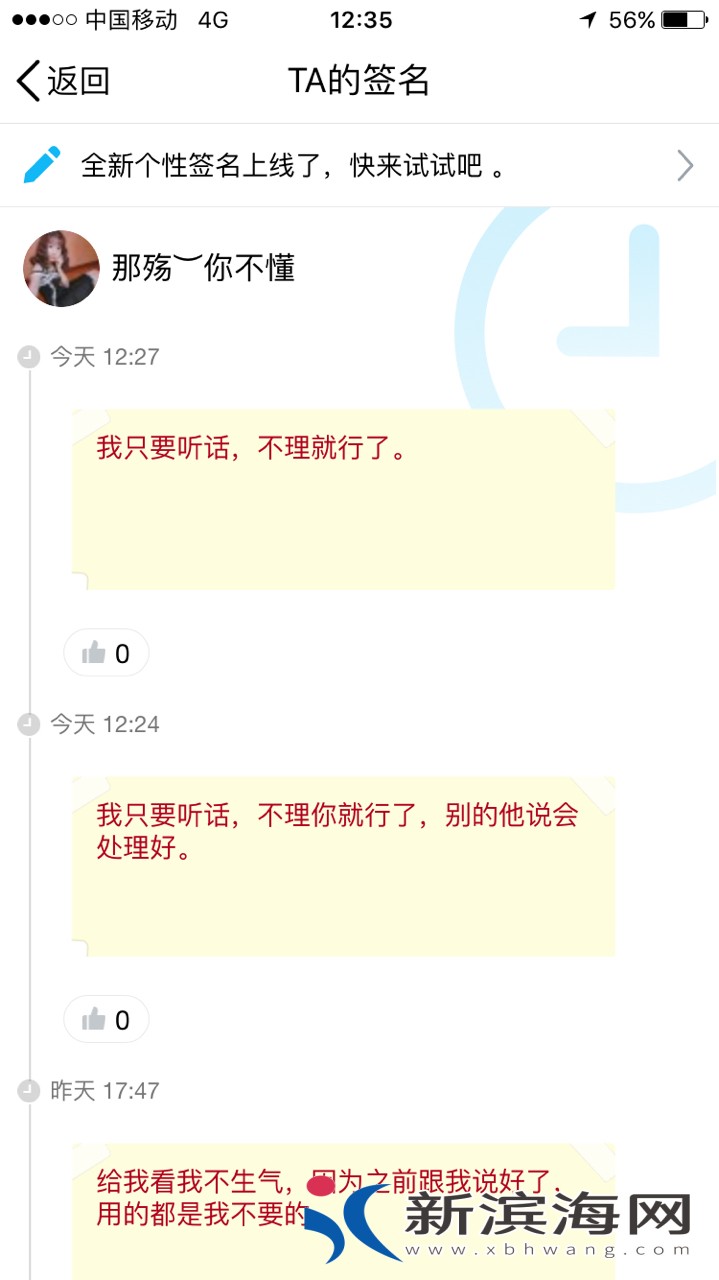Open the signature card 我只要听话，不理就行了。
Screen dimensions: 719x1280
coord(343,498)
